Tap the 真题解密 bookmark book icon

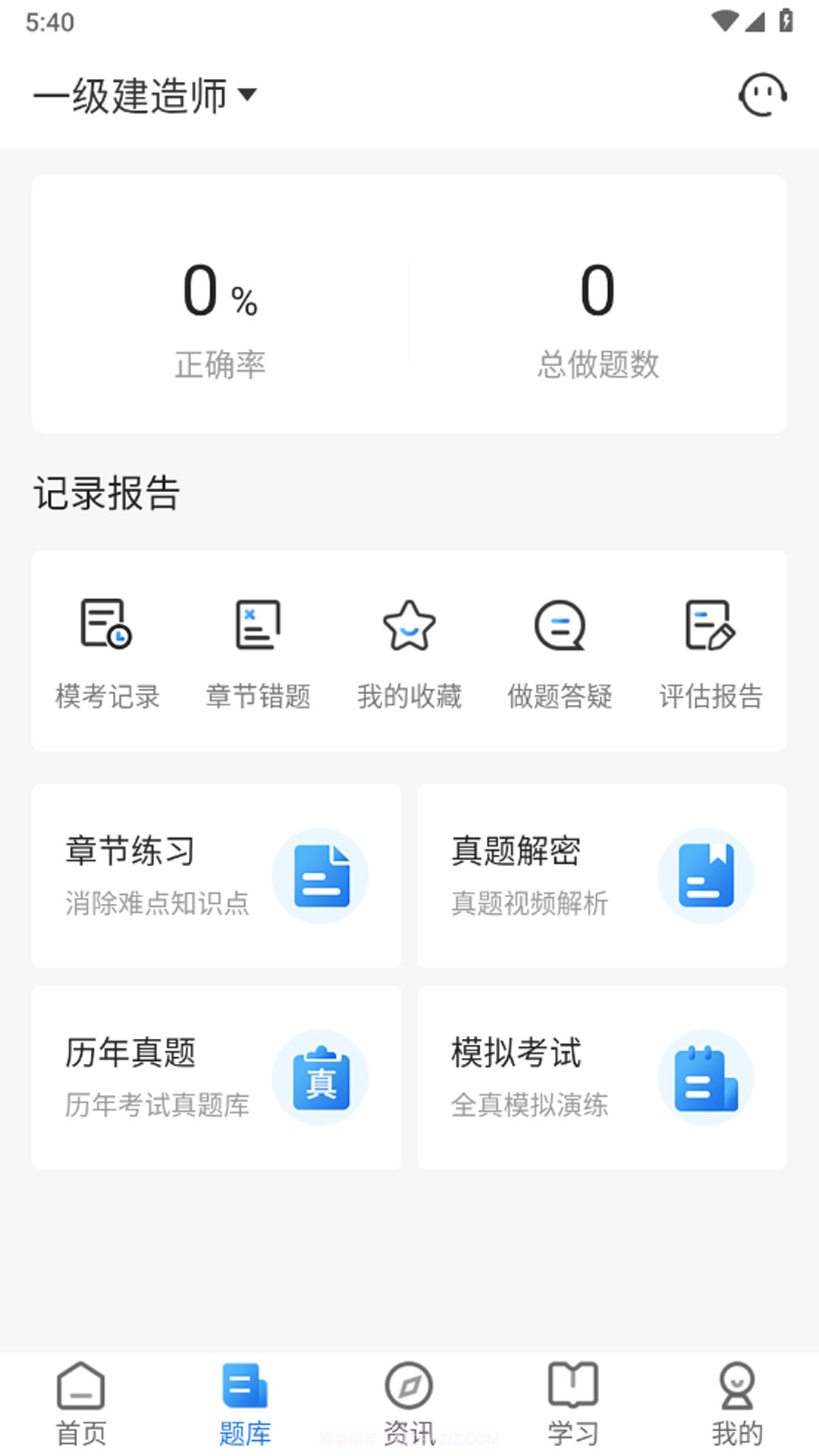pos(706,876)
